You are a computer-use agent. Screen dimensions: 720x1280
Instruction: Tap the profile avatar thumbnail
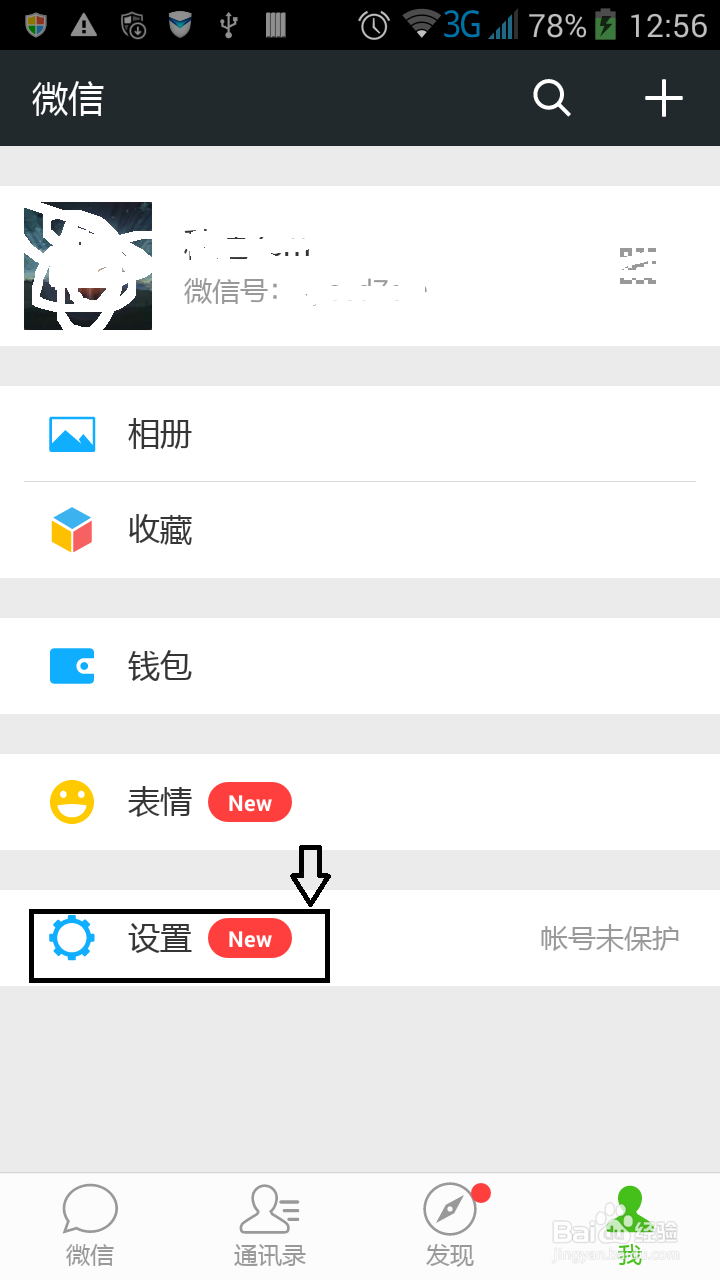coord(87,265)
